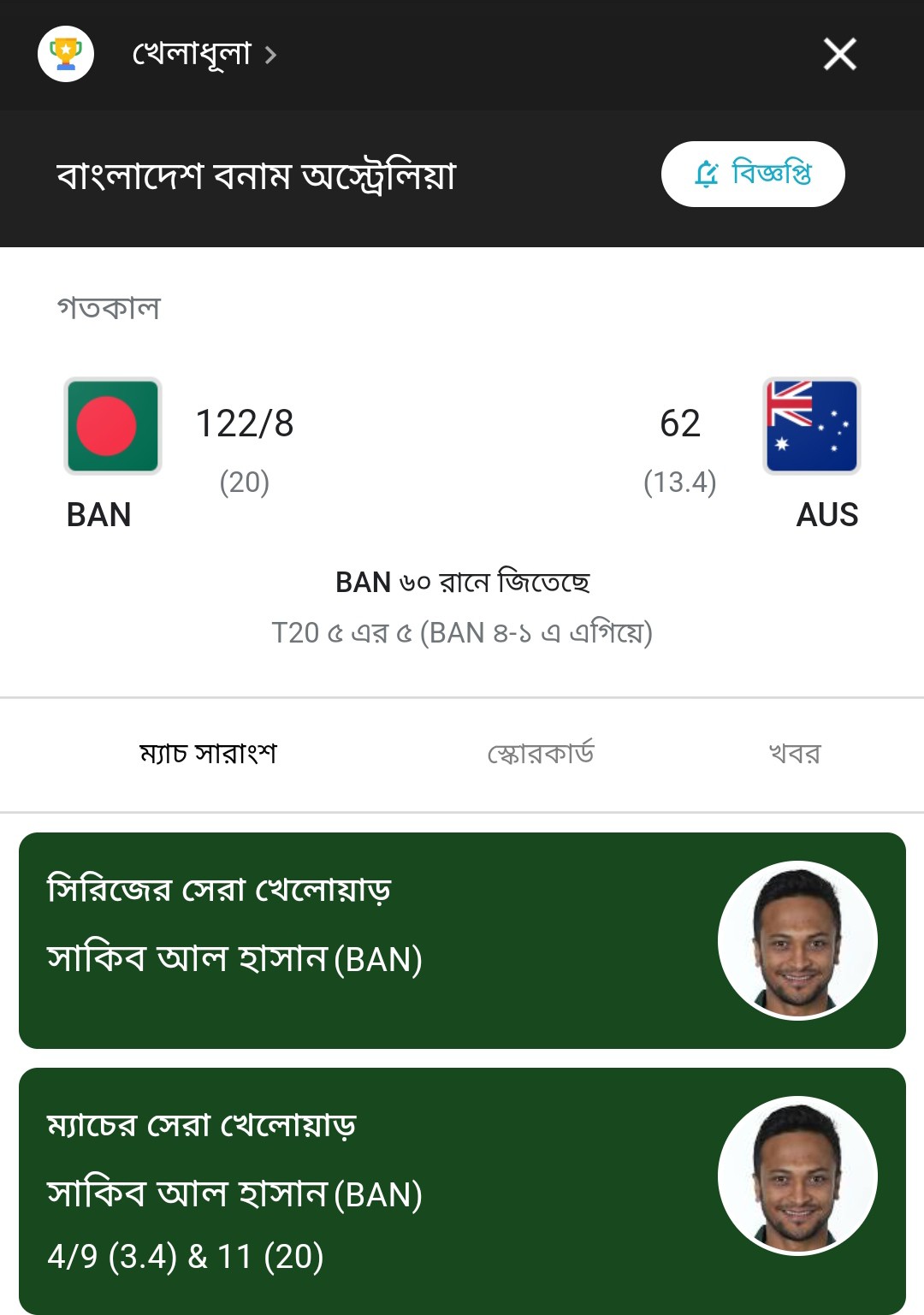
Task: Open the সিরিজের সেরা খেলোয়াড় card
Action: [462, 940]
